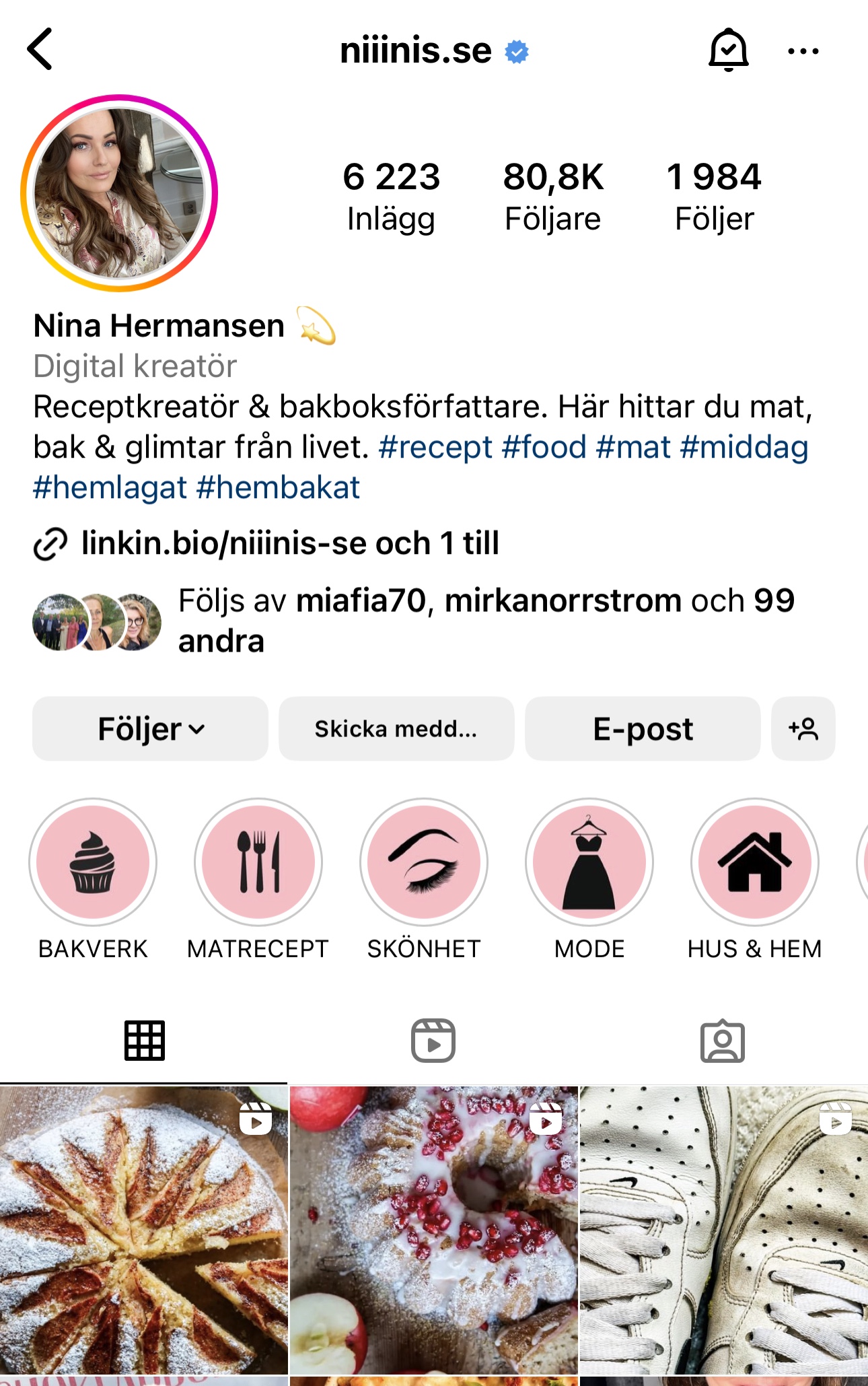Open the #hembakat hashtag

click(278, 488)
